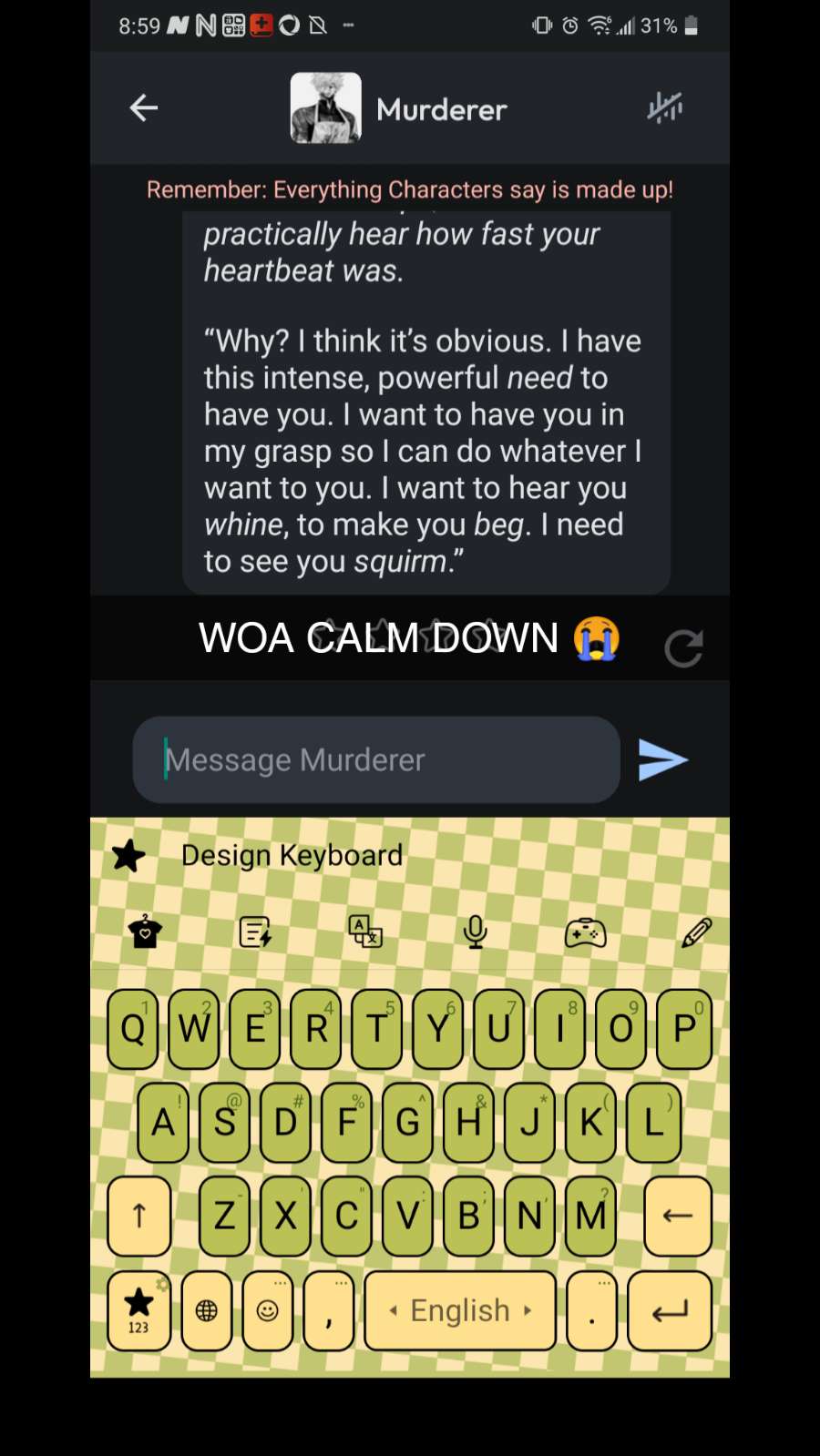Tap the keyboard backspace key
Viewport: 820px width, 1456px height.
point(677,1216)
